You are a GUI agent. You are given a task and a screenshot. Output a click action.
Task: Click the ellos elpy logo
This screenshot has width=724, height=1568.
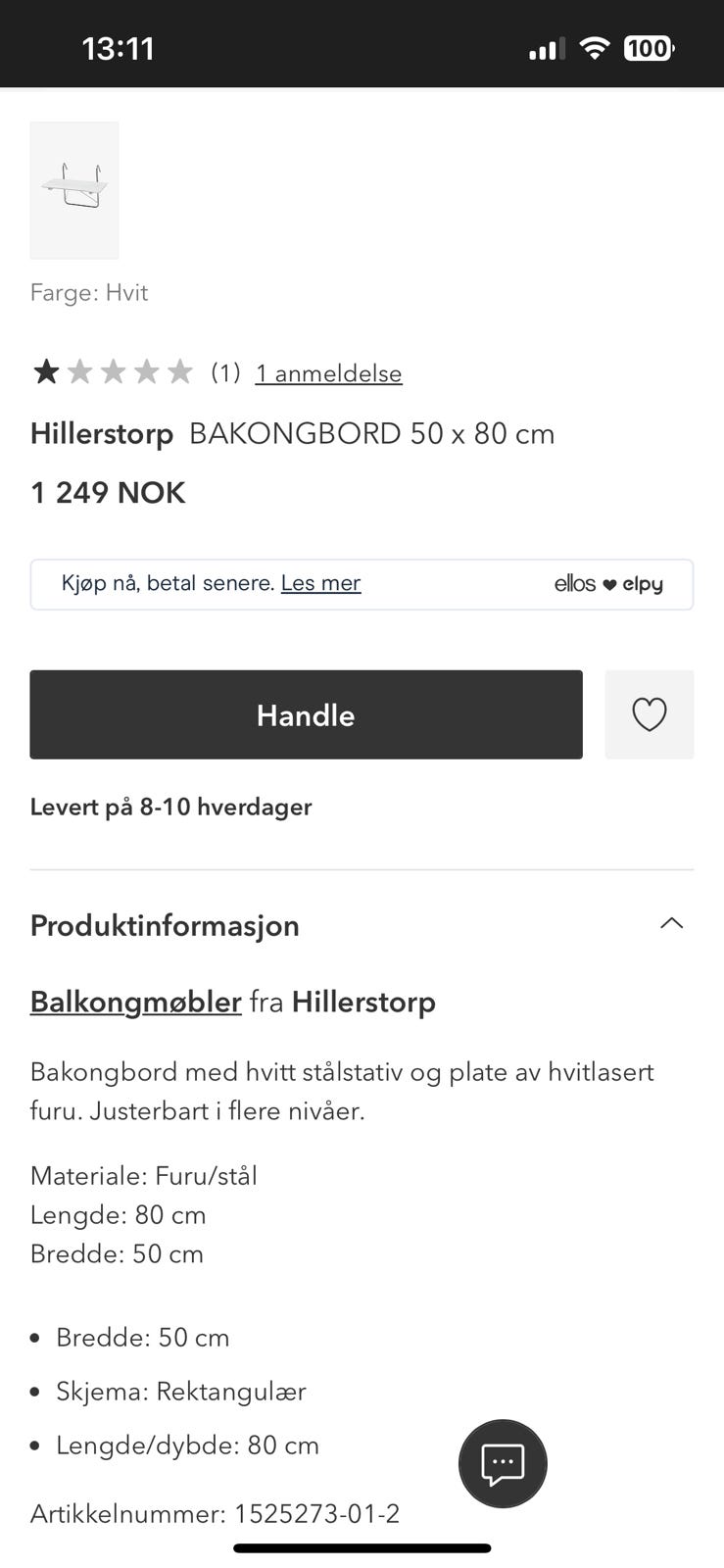point(608,583)
